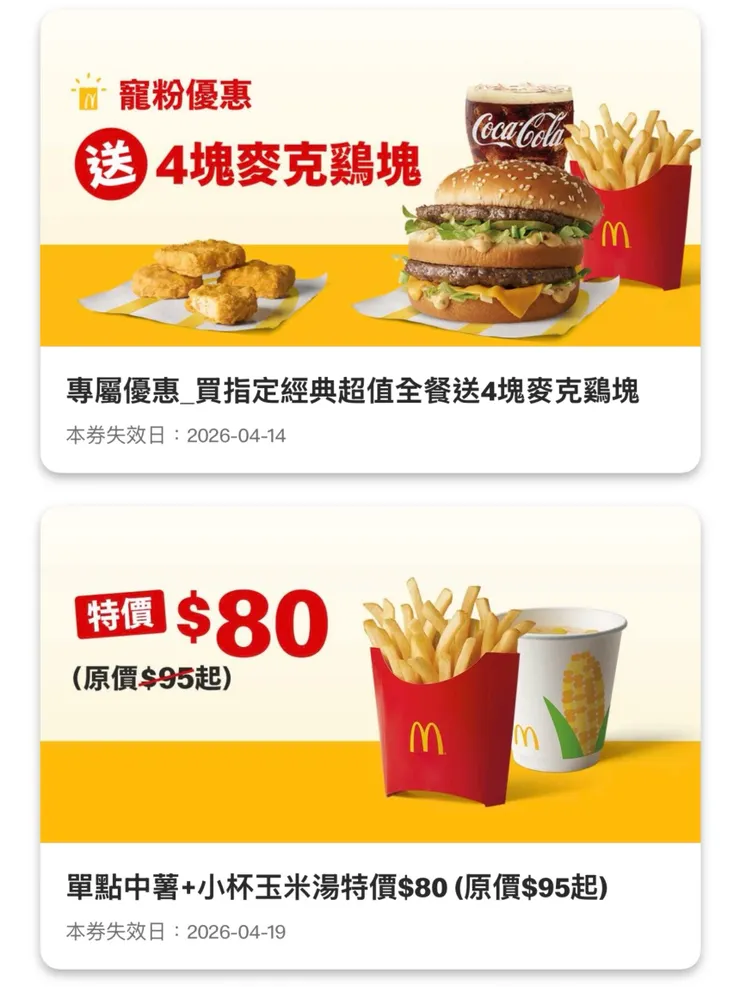The height and width of the screenshot is (987, 740).
Task: Open the free 4-piece McNuggets coupon
Action: coord(370,240)
